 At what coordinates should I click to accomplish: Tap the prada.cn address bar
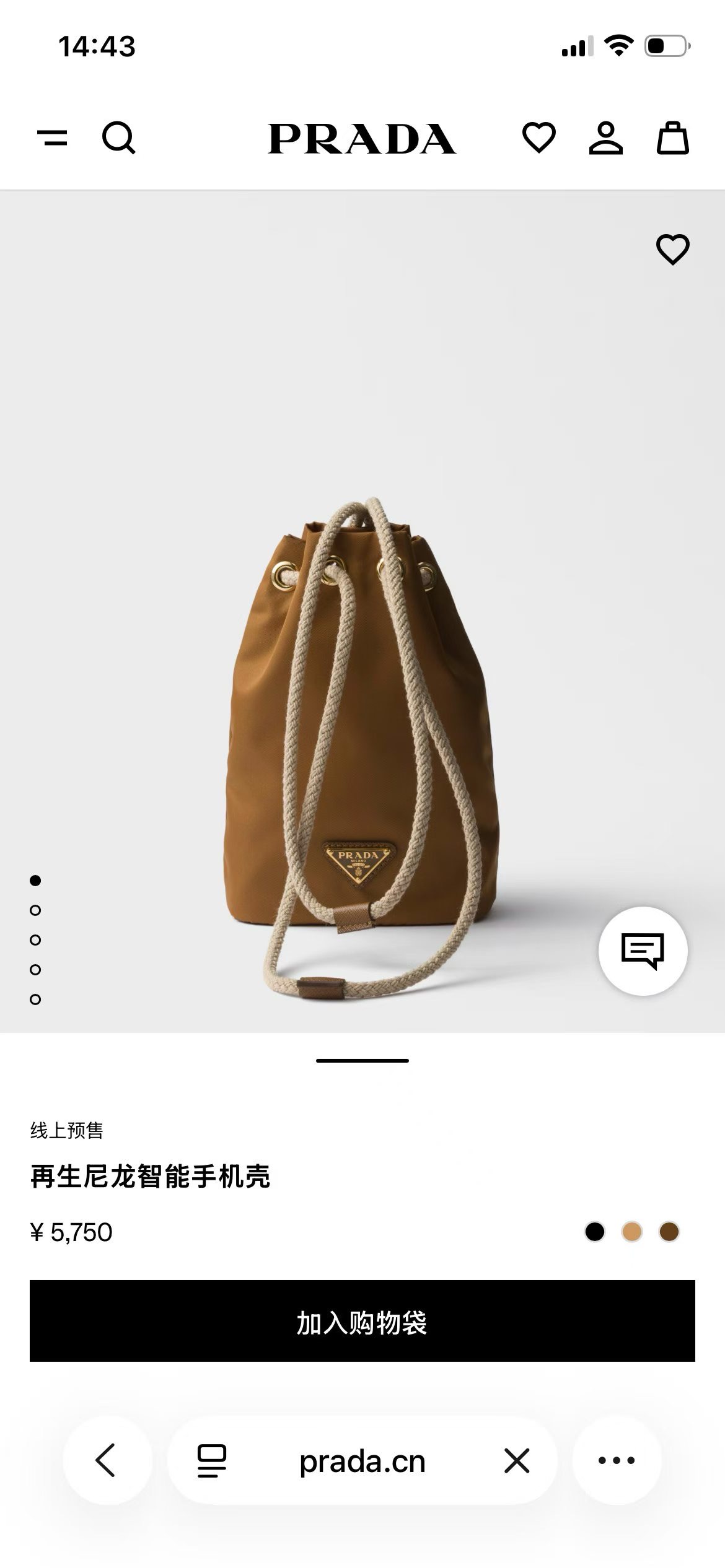coord(362,1461)
